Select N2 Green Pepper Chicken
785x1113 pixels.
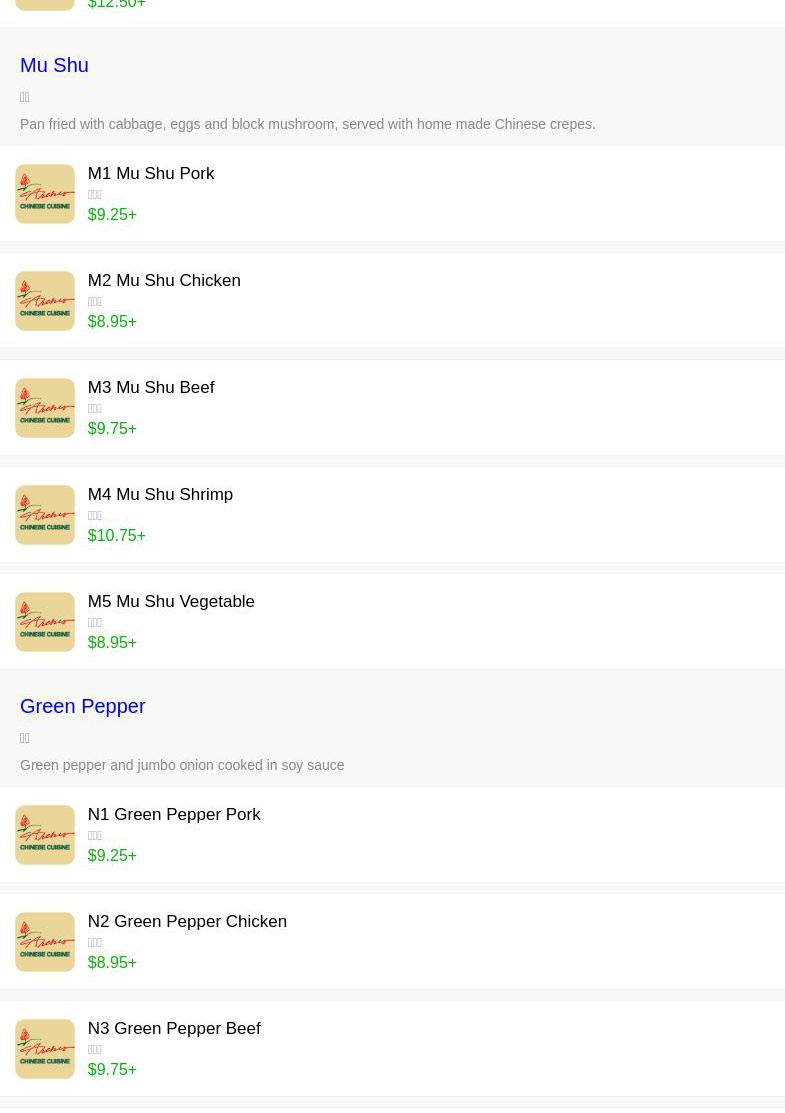pyautogui.click(x=187, y=922)
